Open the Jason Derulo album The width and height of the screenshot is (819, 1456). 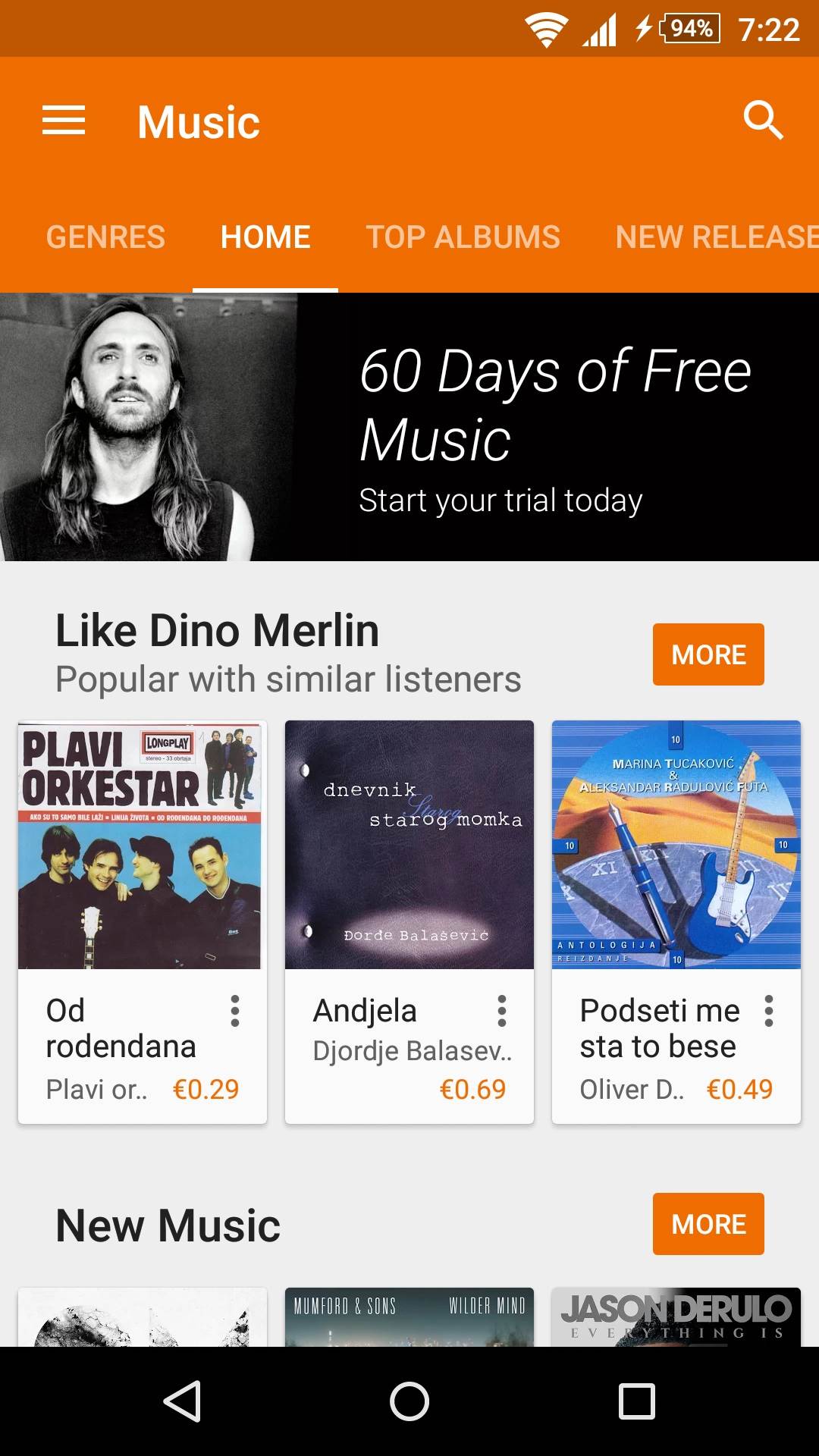pos(676,1318)
